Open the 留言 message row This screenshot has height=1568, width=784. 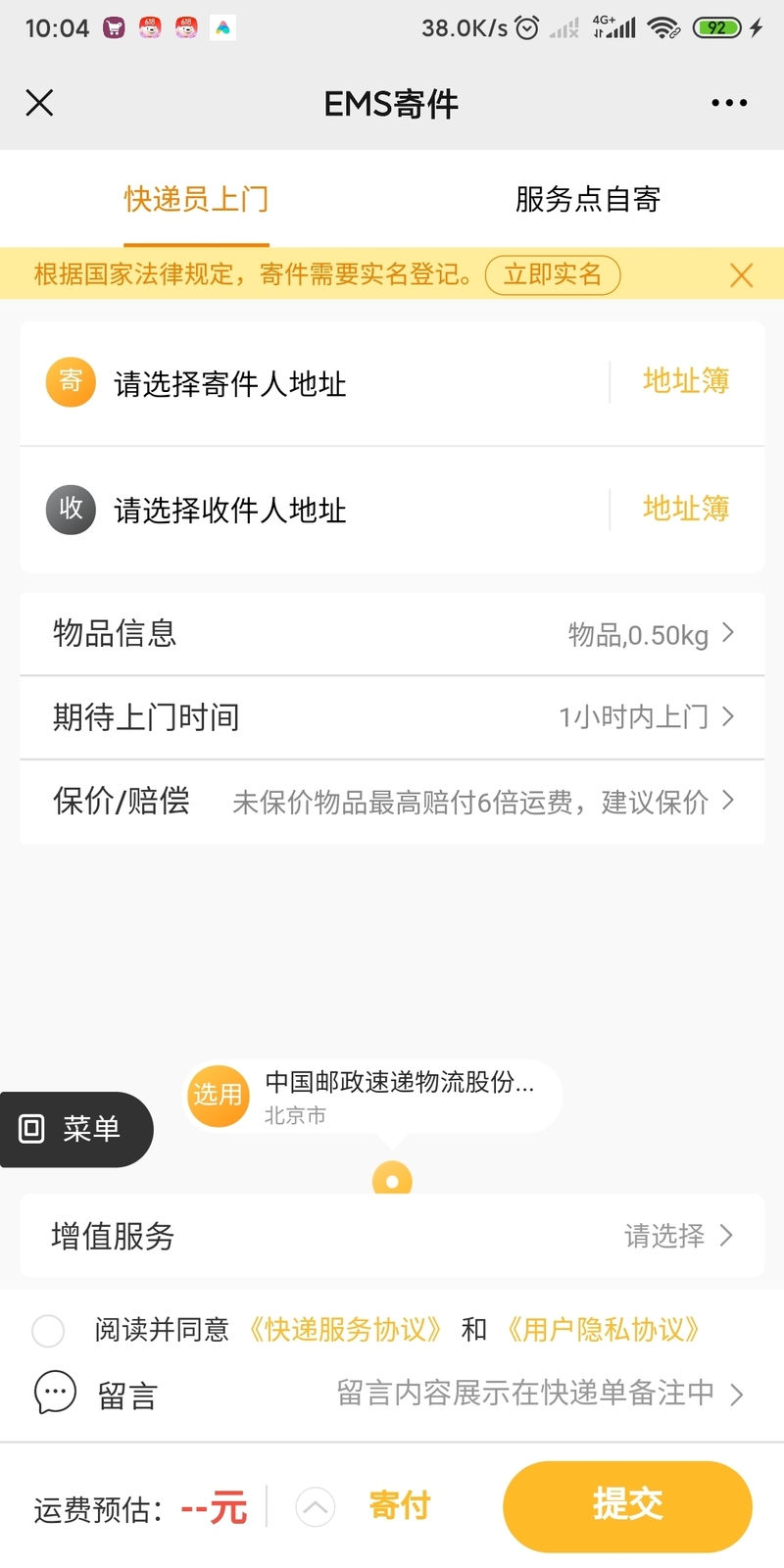click(392, 1394)
